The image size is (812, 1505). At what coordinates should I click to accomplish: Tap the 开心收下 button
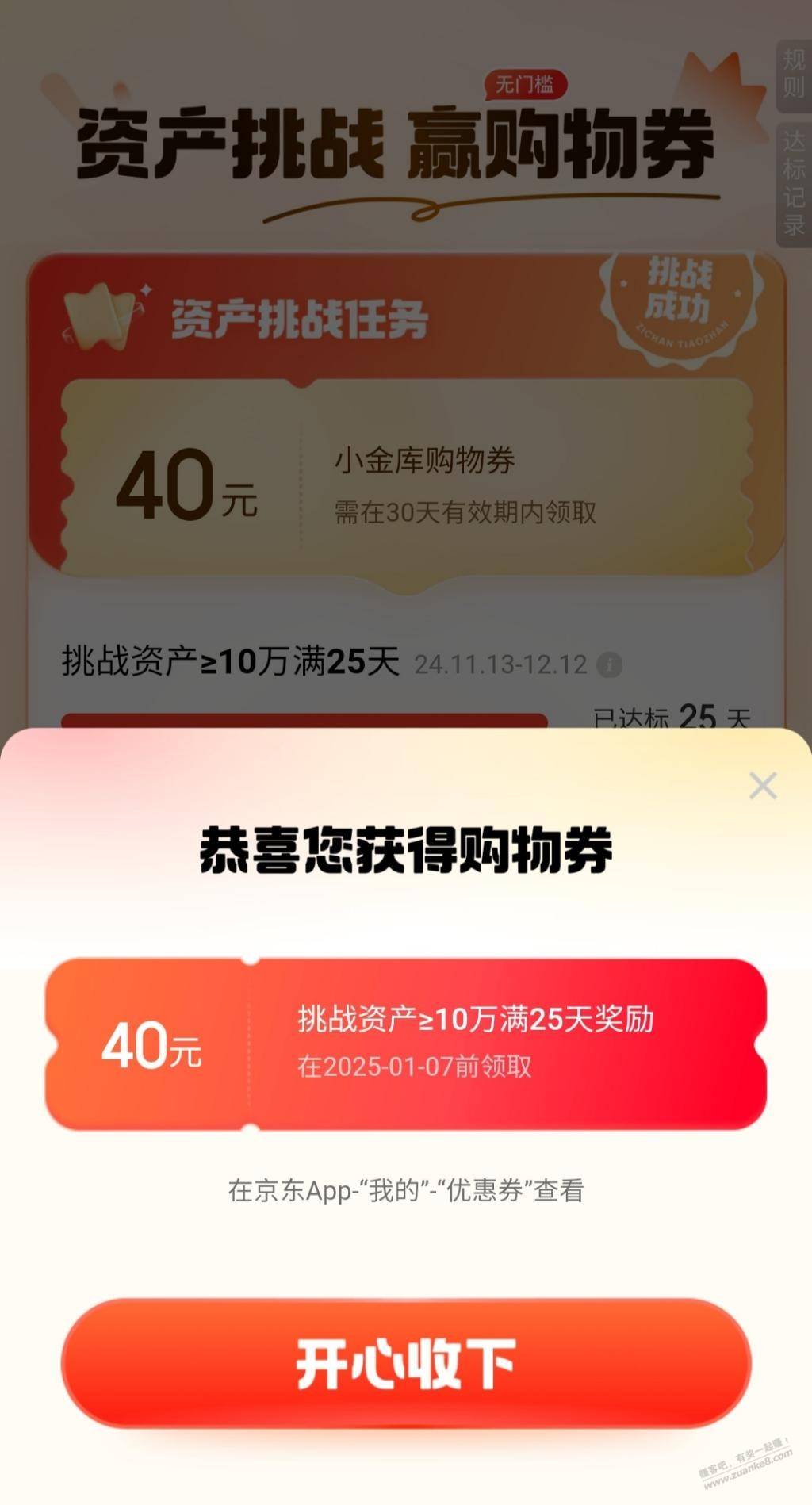pyautogui.click(x=405, y=1364)
